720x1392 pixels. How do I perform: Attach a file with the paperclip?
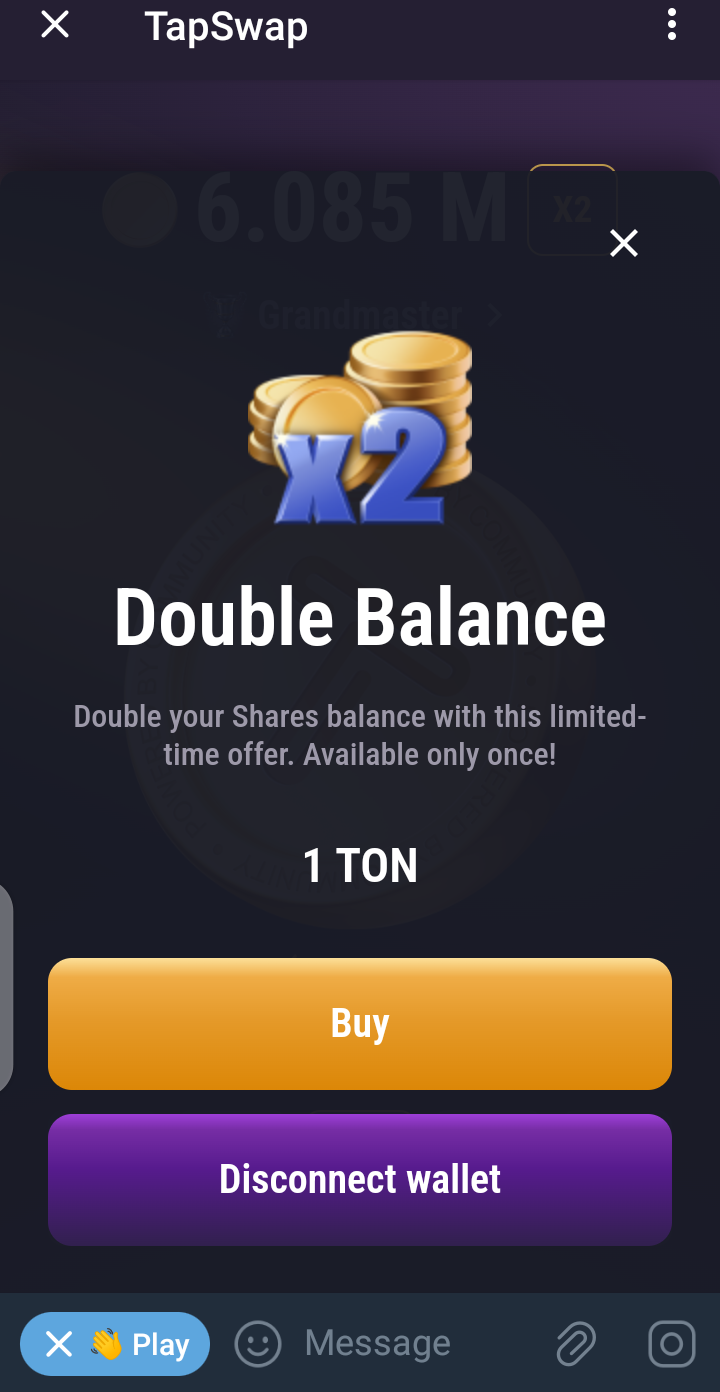tap(576, 1344)
